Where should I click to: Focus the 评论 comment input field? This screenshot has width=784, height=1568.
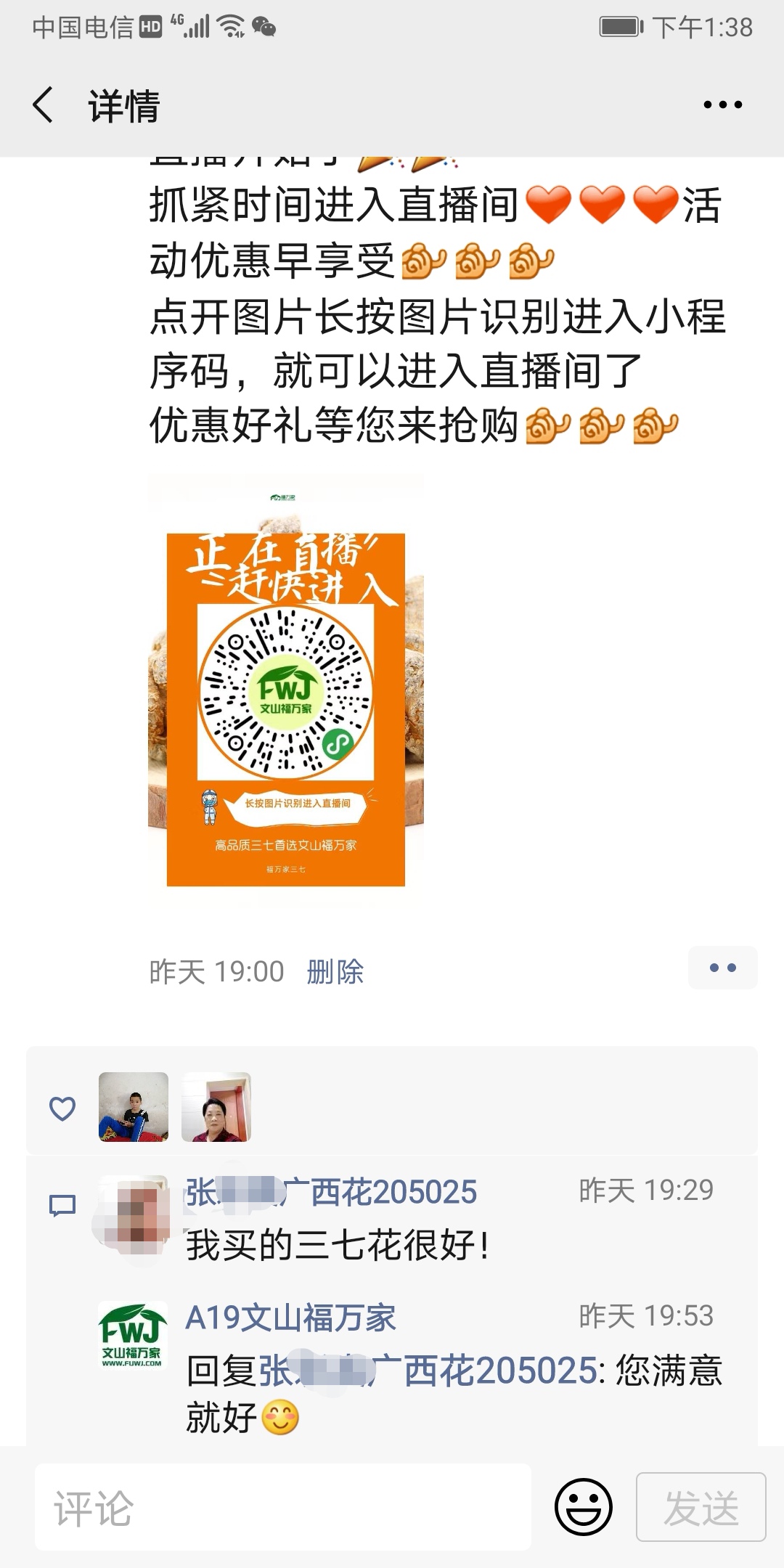click(x=283, y=1508)
